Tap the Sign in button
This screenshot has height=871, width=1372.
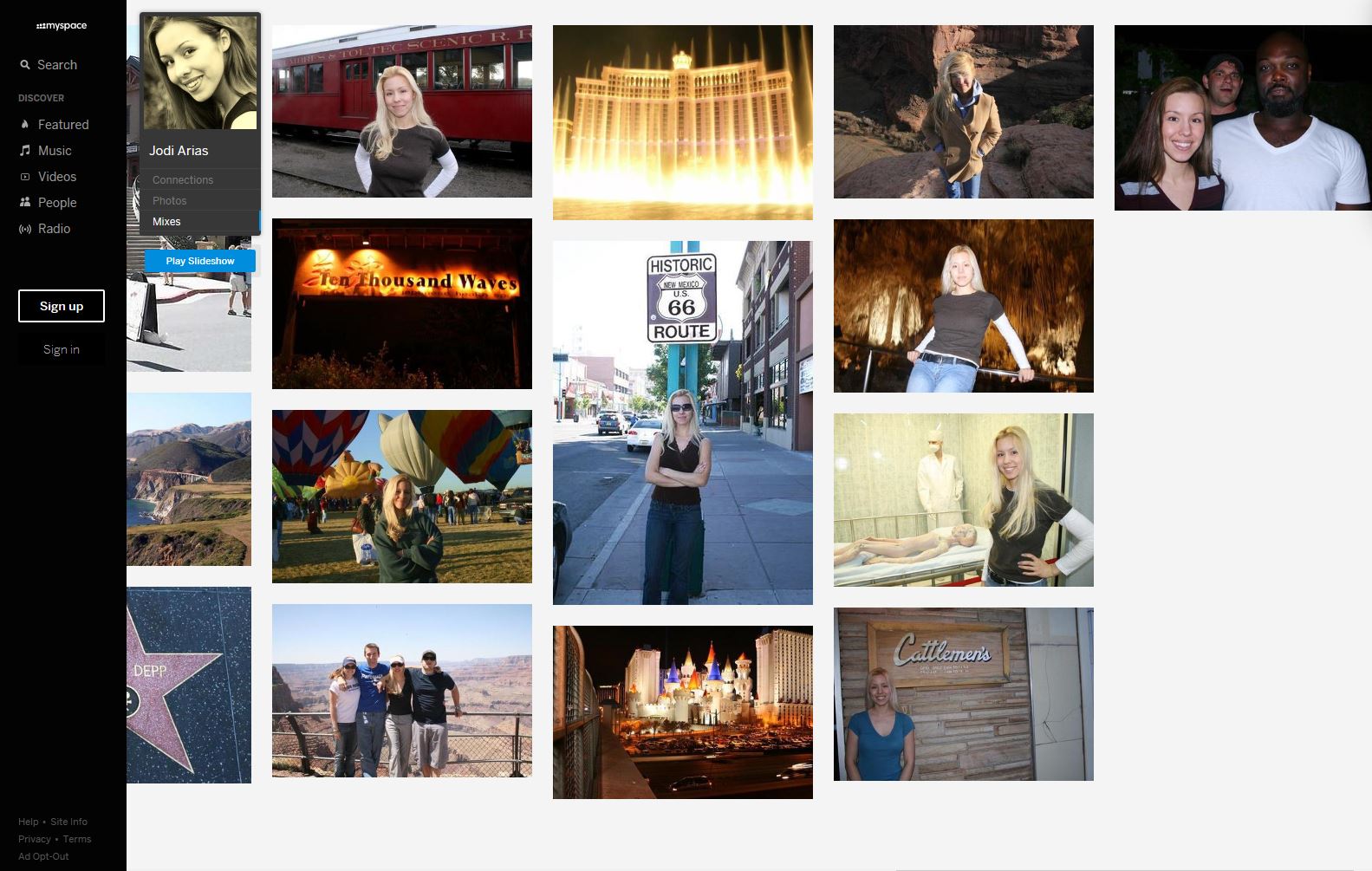coord(62,349)
